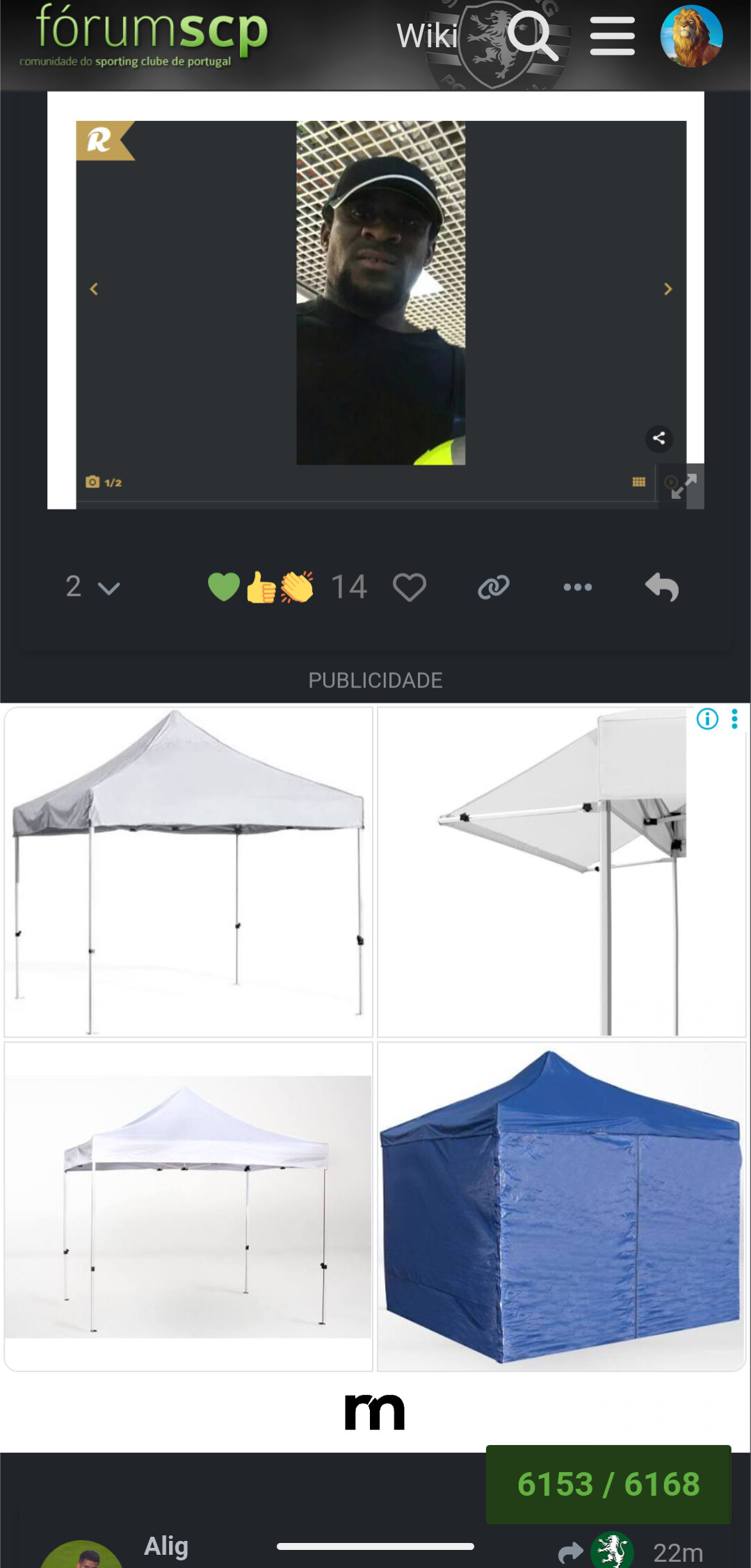Expand the 2 replies dropdown

[92, 587]
